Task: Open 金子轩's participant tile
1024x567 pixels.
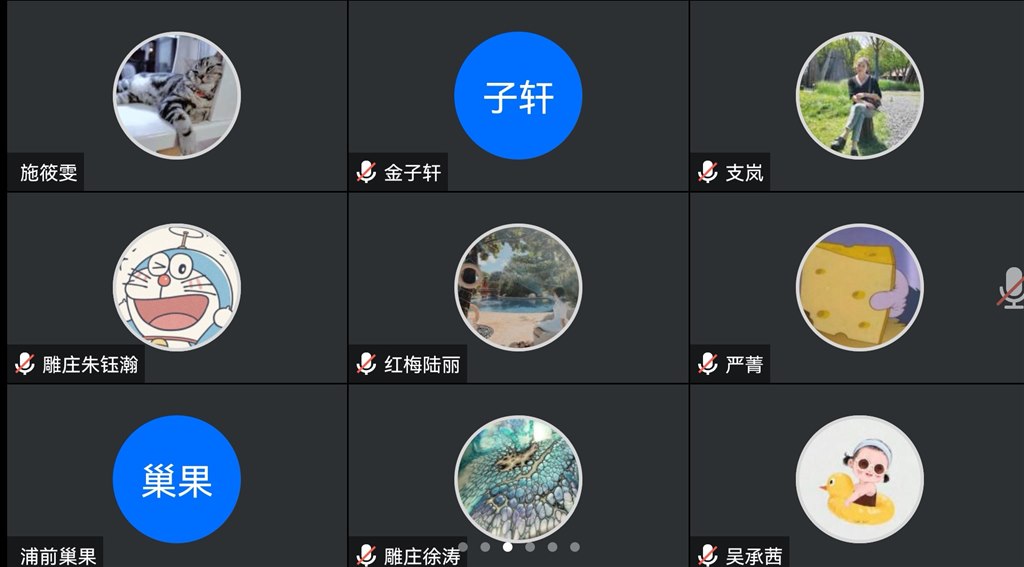Action: coord(518,96)
